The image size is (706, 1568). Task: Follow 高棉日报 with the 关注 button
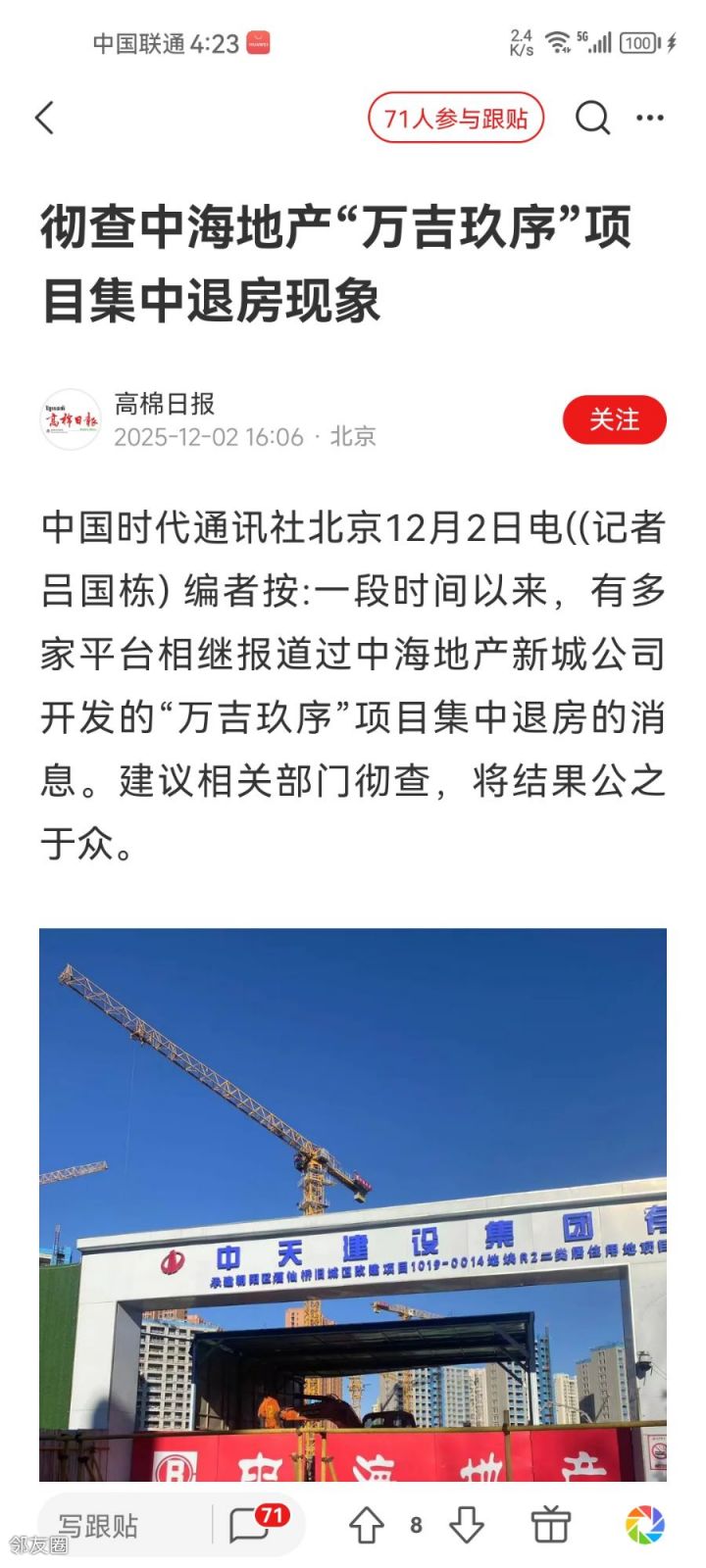(614, 420)
